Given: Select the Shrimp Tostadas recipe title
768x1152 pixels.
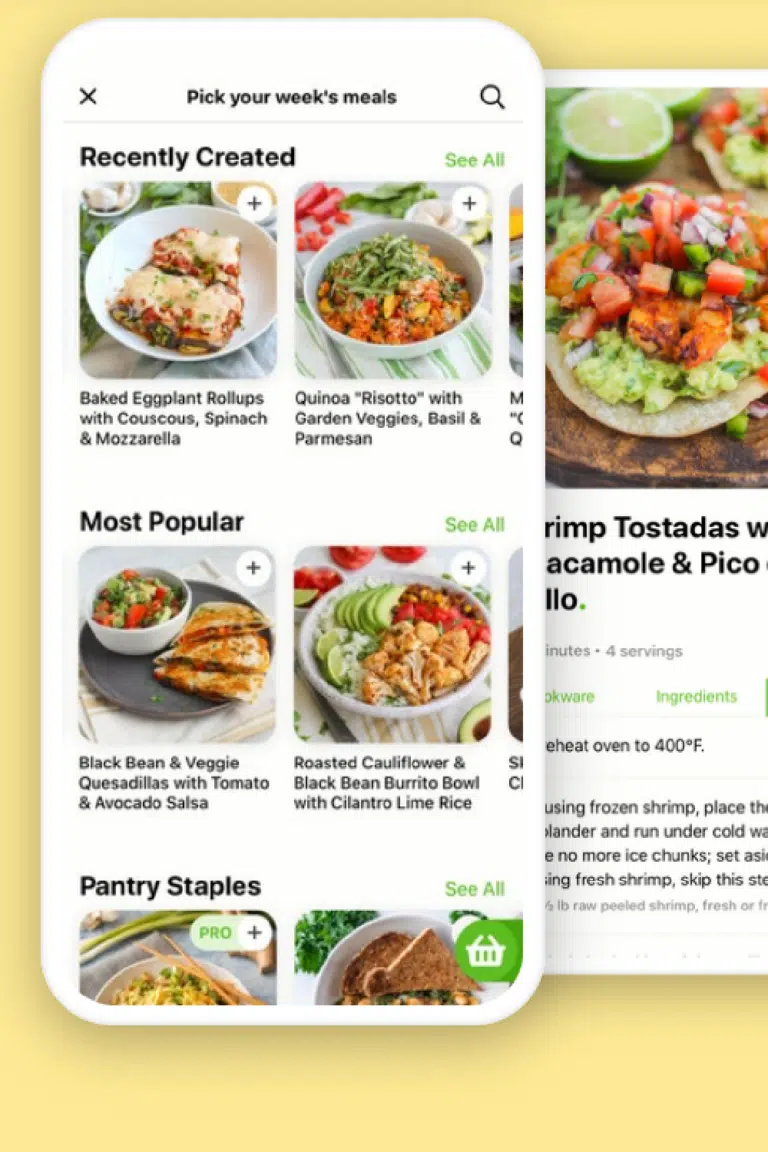Looking at the screenshot, I should tap(660, 562).
